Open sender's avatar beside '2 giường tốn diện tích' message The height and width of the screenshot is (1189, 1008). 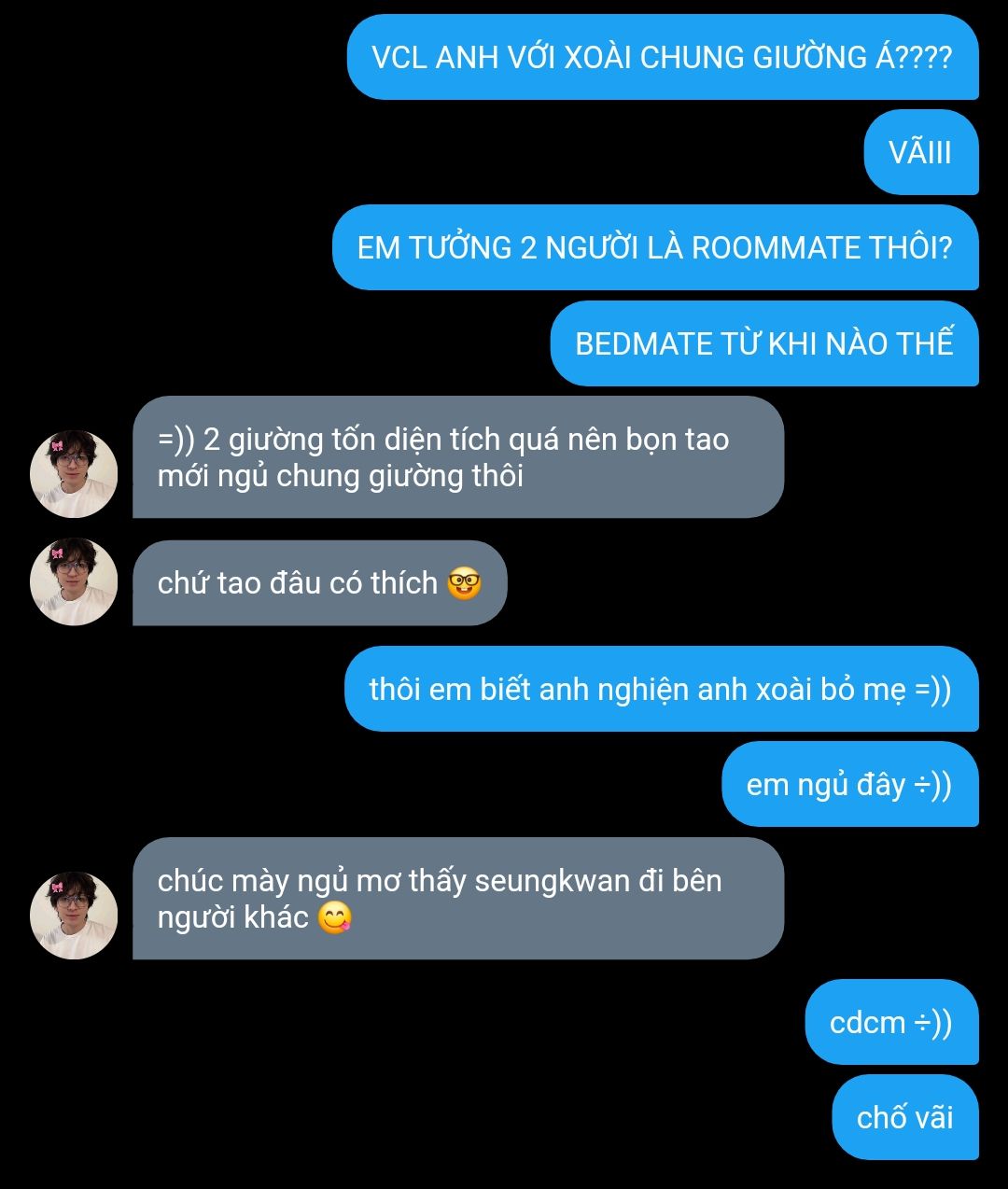click(x=74, y=474)
